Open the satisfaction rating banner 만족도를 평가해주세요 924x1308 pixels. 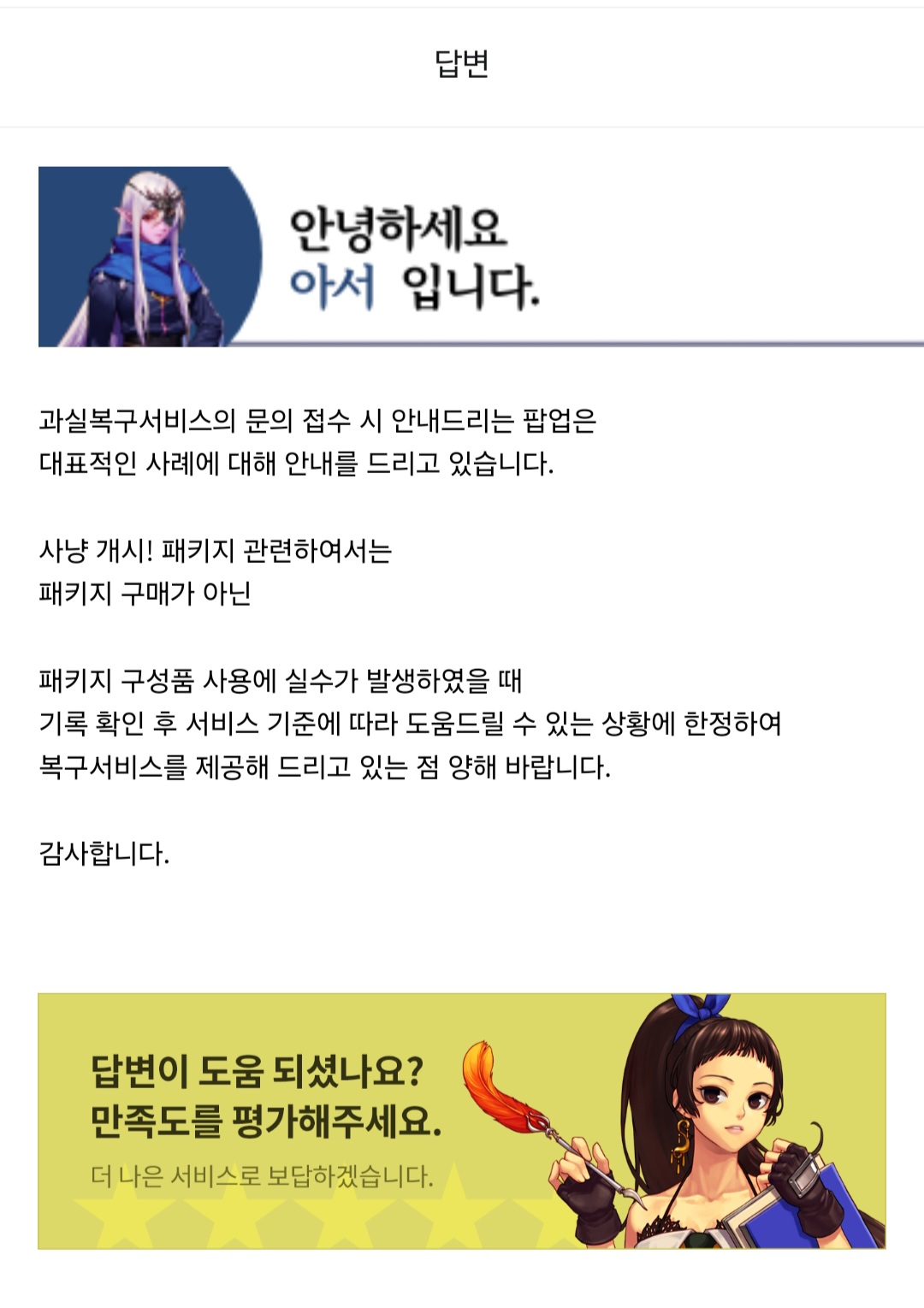[461, 1121]
